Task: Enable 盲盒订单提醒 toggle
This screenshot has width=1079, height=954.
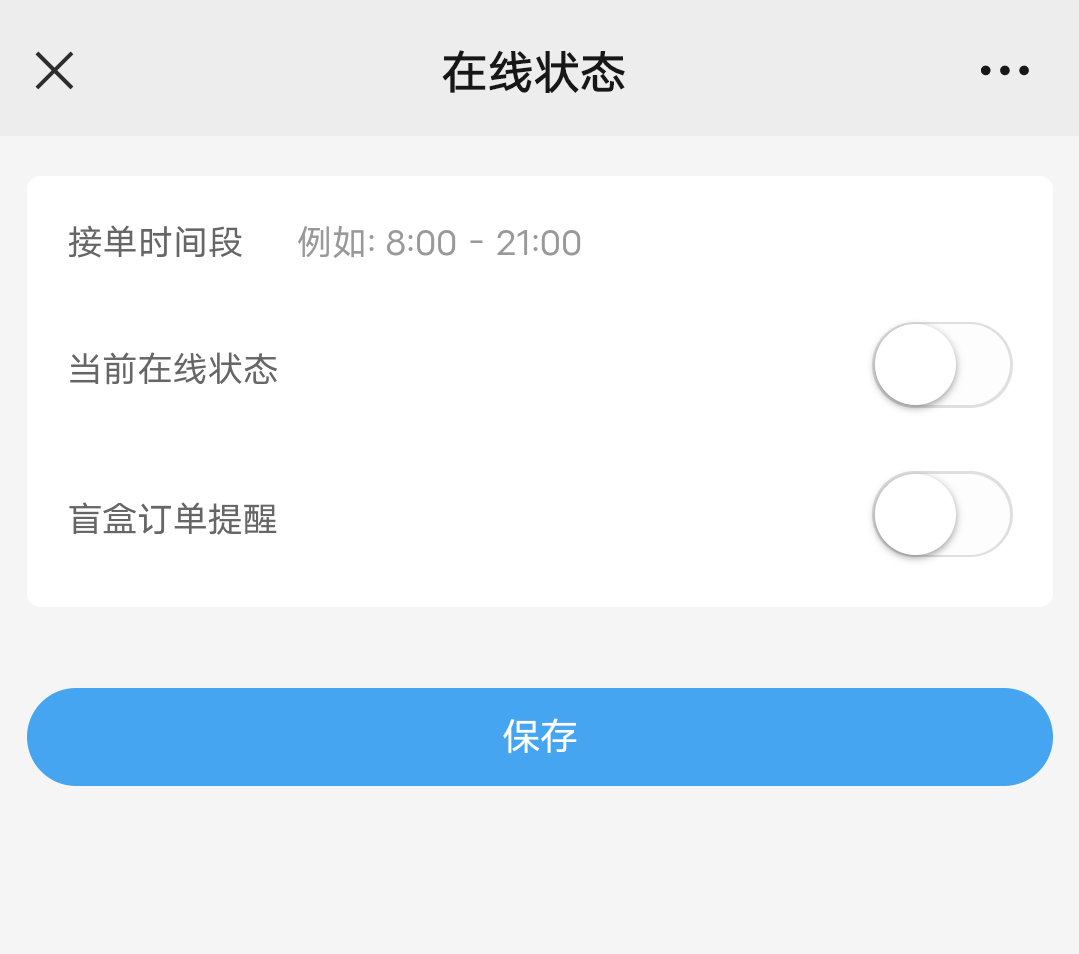Action: click(x=942, y=514)
